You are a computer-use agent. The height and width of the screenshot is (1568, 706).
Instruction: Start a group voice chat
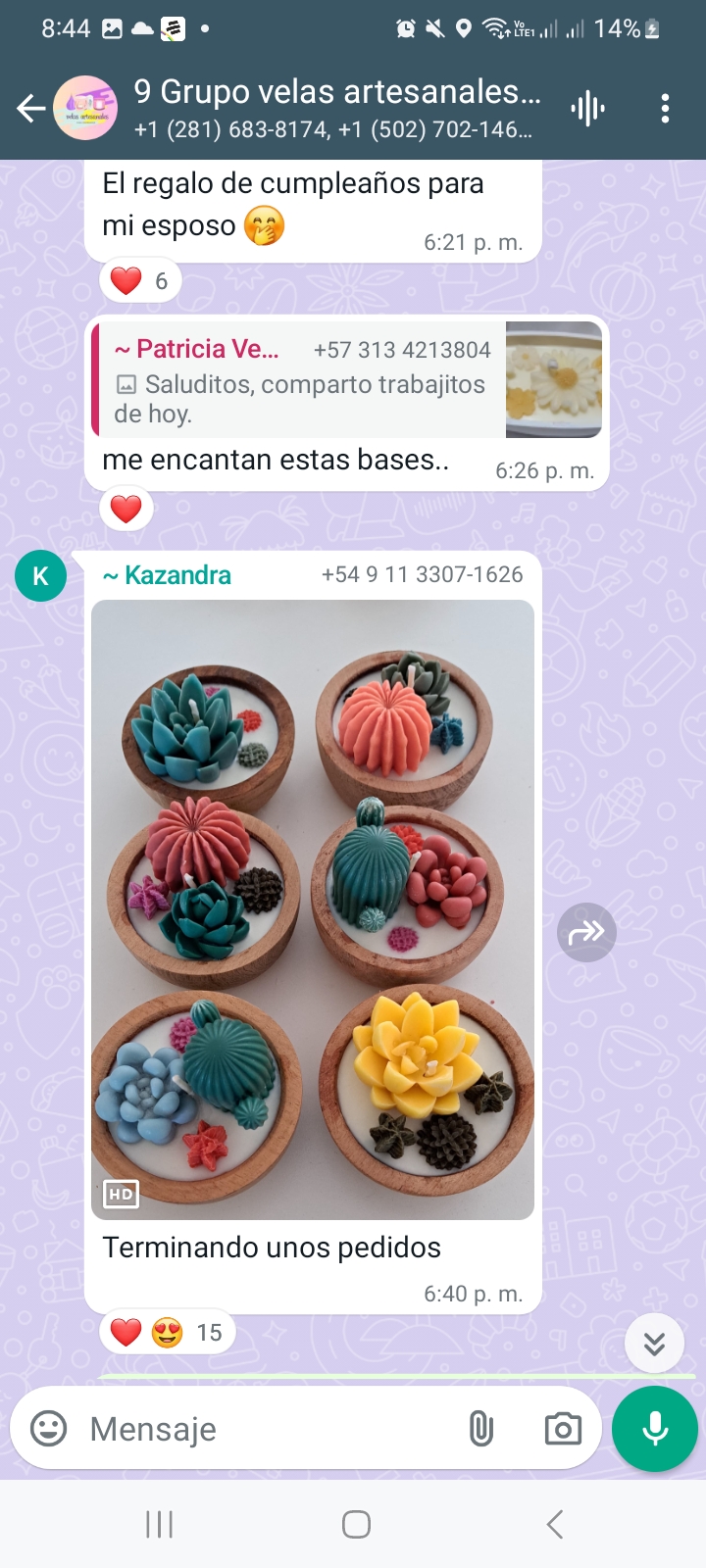587,109
